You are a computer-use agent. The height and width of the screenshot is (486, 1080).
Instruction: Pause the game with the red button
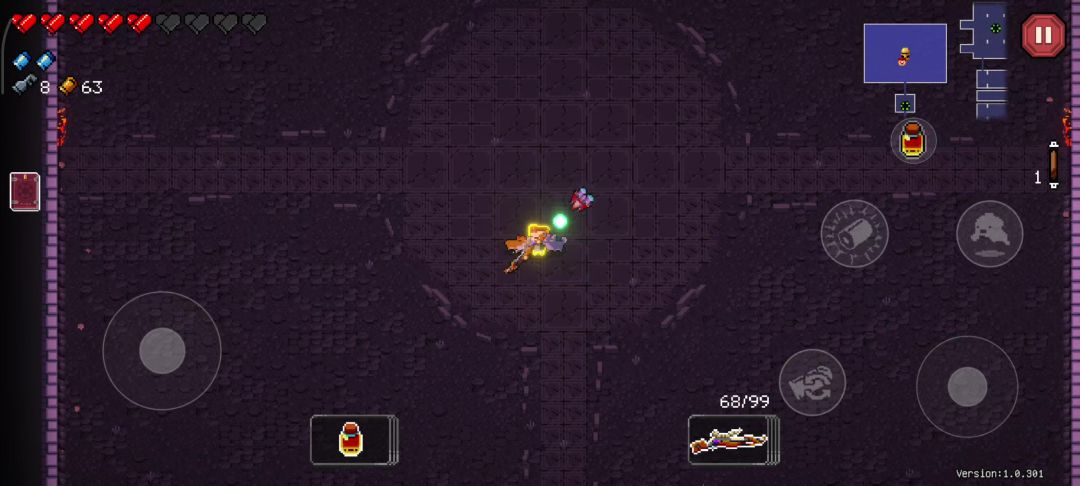pos(1043,35)
